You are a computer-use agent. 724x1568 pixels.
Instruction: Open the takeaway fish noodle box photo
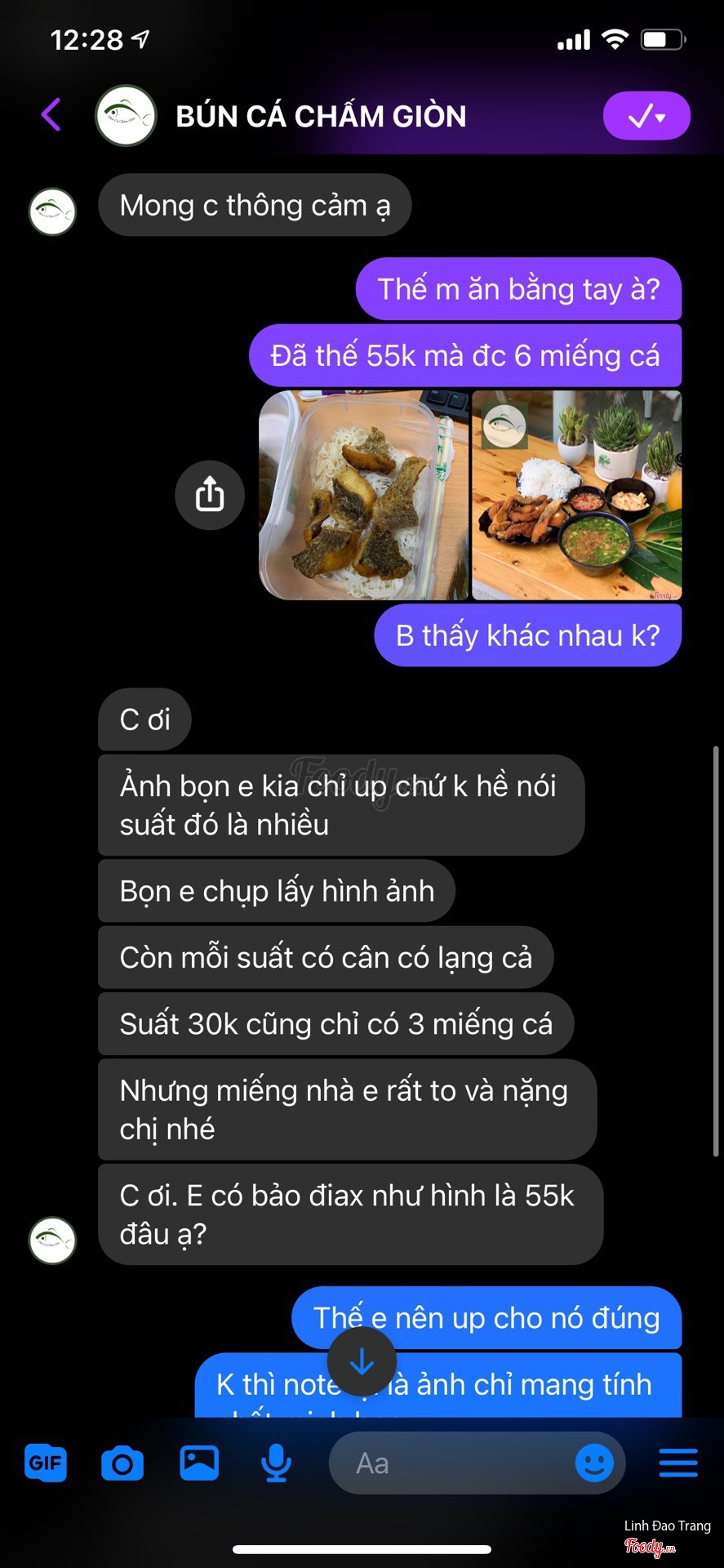coord(363,495)
